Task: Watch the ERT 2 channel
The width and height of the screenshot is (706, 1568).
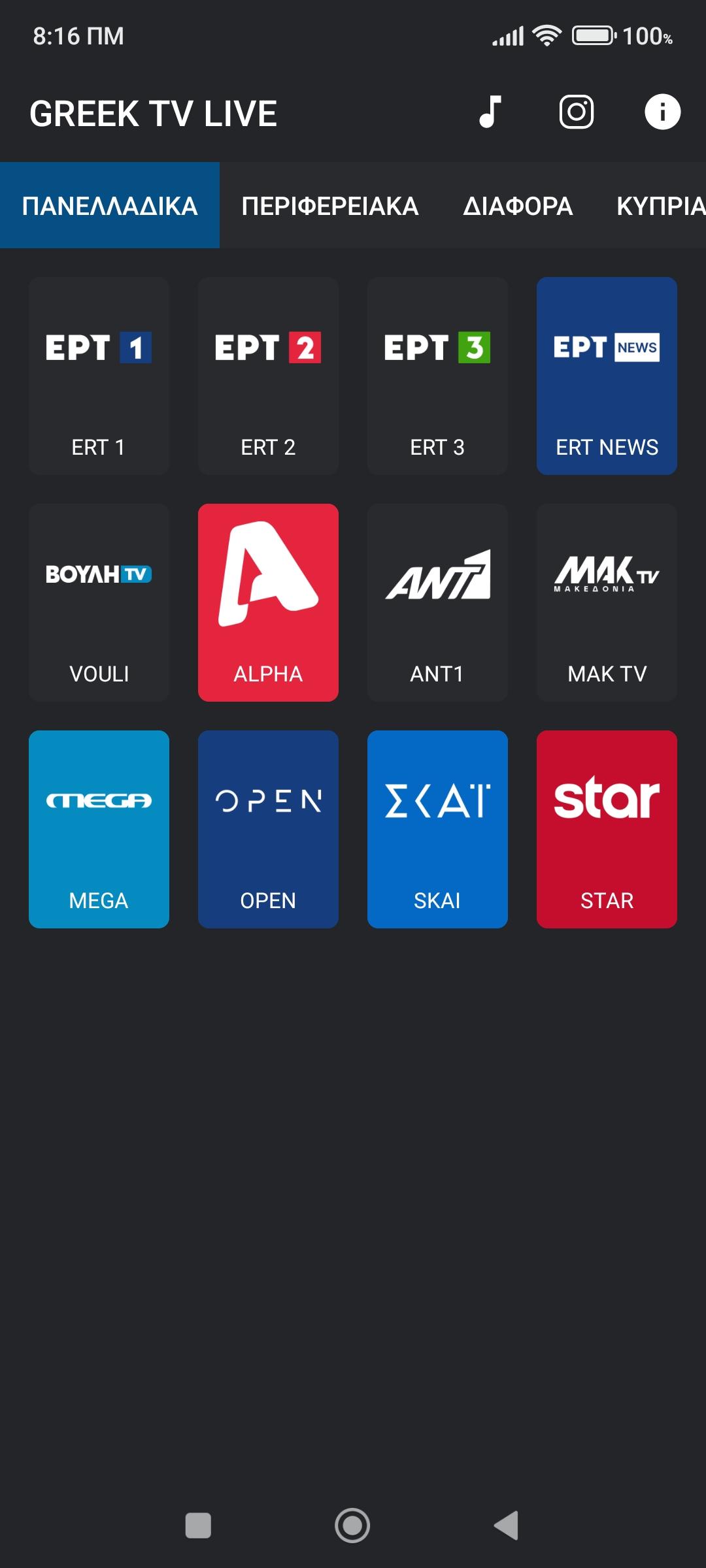Action: (x=268, y=376)
